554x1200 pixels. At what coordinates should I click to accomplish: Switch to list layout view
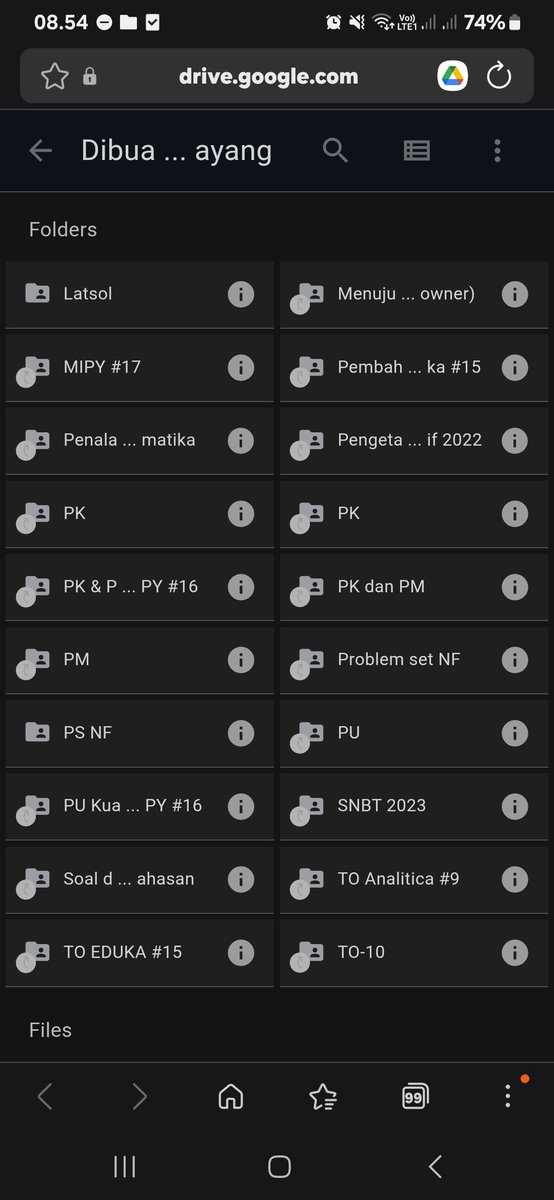coord(417,151)
